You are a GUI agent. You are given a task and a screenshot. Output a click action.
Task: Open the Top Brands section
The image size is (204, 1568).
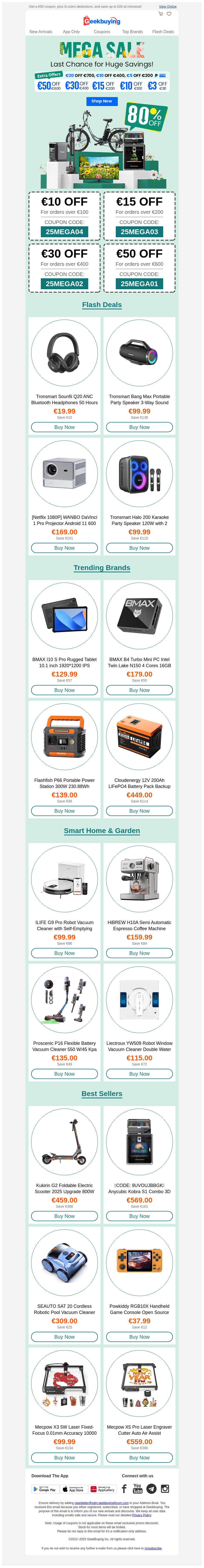click(132, 32)
